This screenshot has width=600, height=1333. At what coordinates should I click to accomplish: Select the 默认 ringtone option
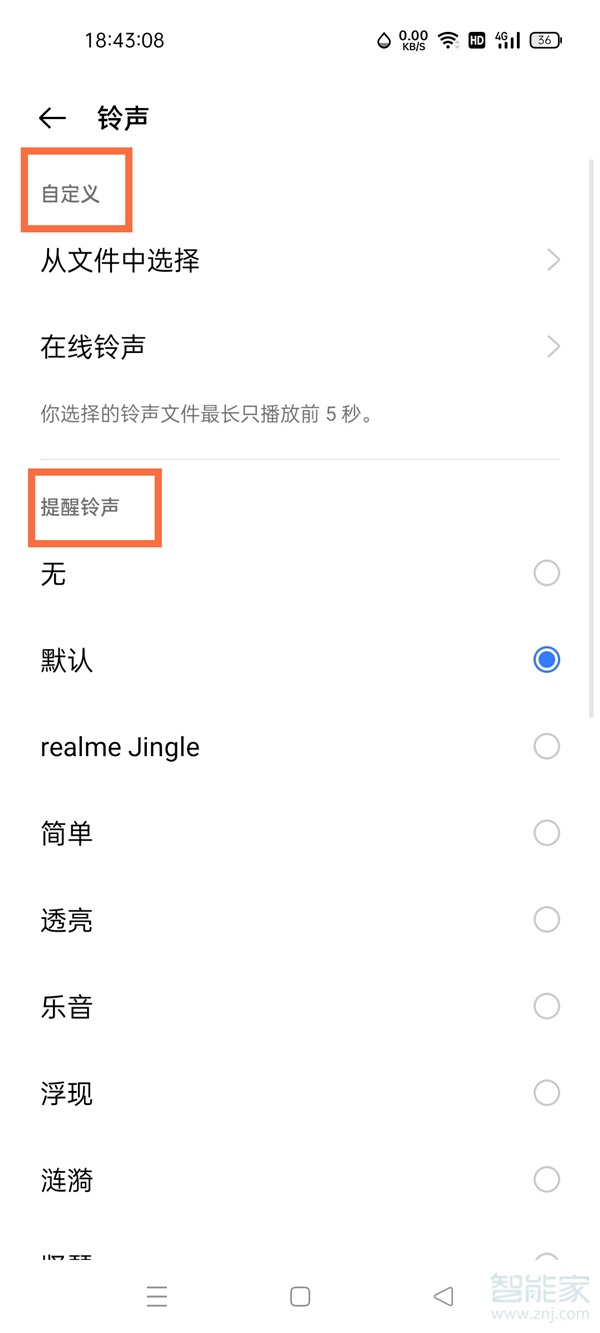tap(546, 660)
